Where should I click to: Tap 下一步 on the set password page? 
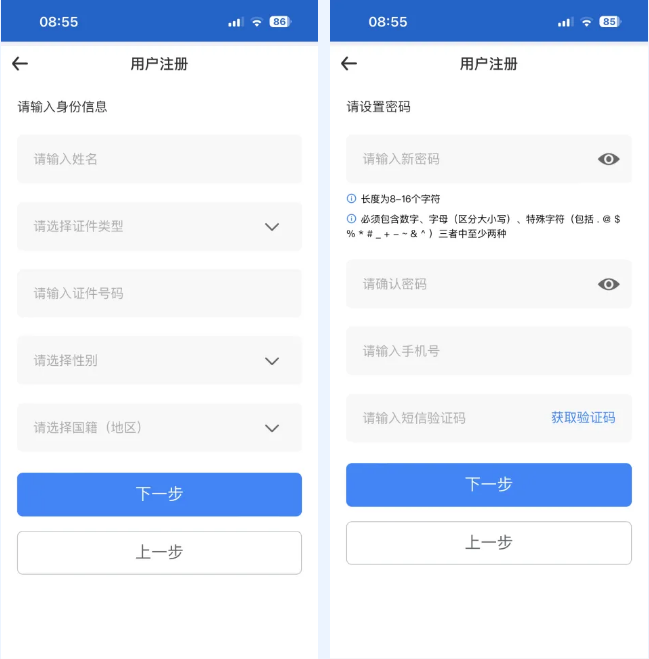(488, 484)
